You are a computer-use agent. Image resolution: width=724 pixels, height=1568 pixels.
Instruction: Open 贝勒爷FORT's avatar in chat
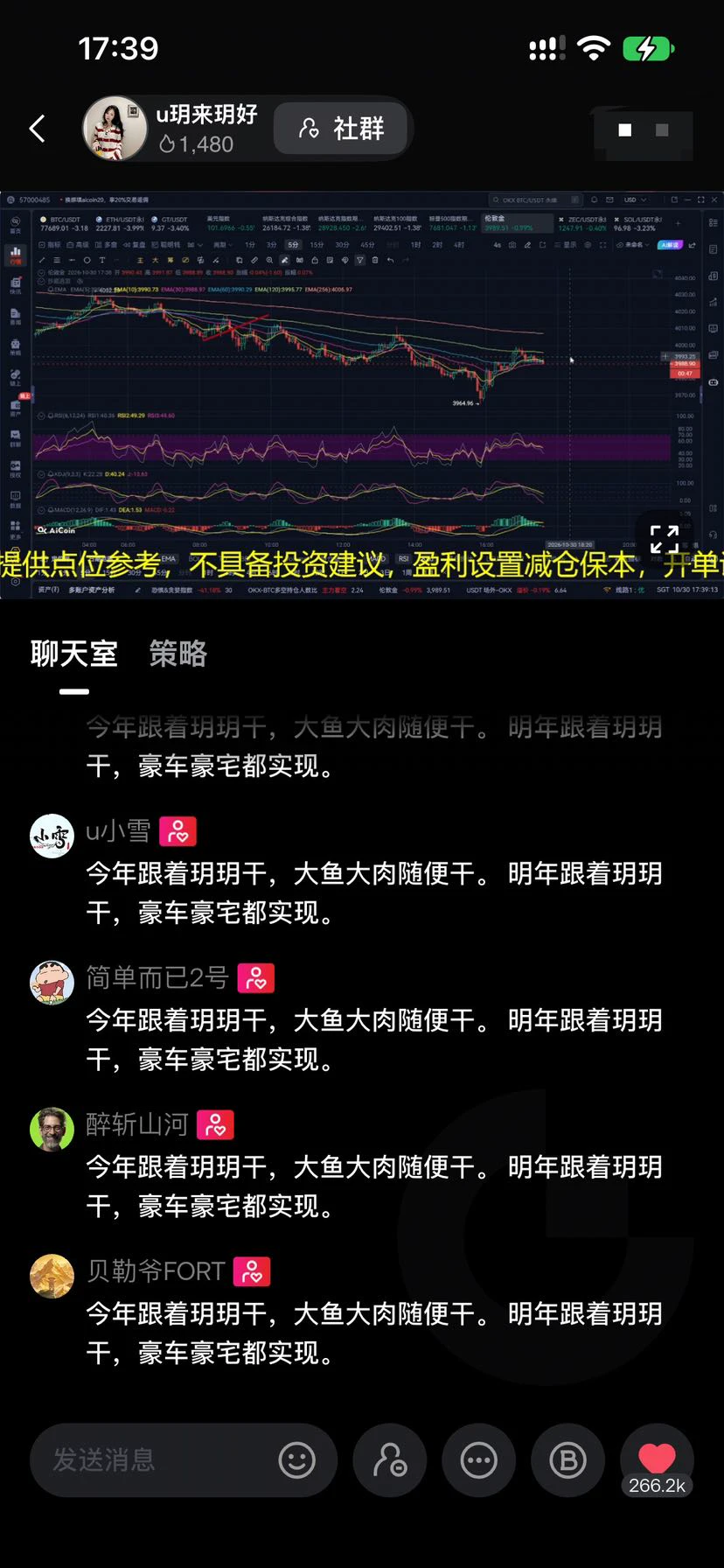(52, 1276)
